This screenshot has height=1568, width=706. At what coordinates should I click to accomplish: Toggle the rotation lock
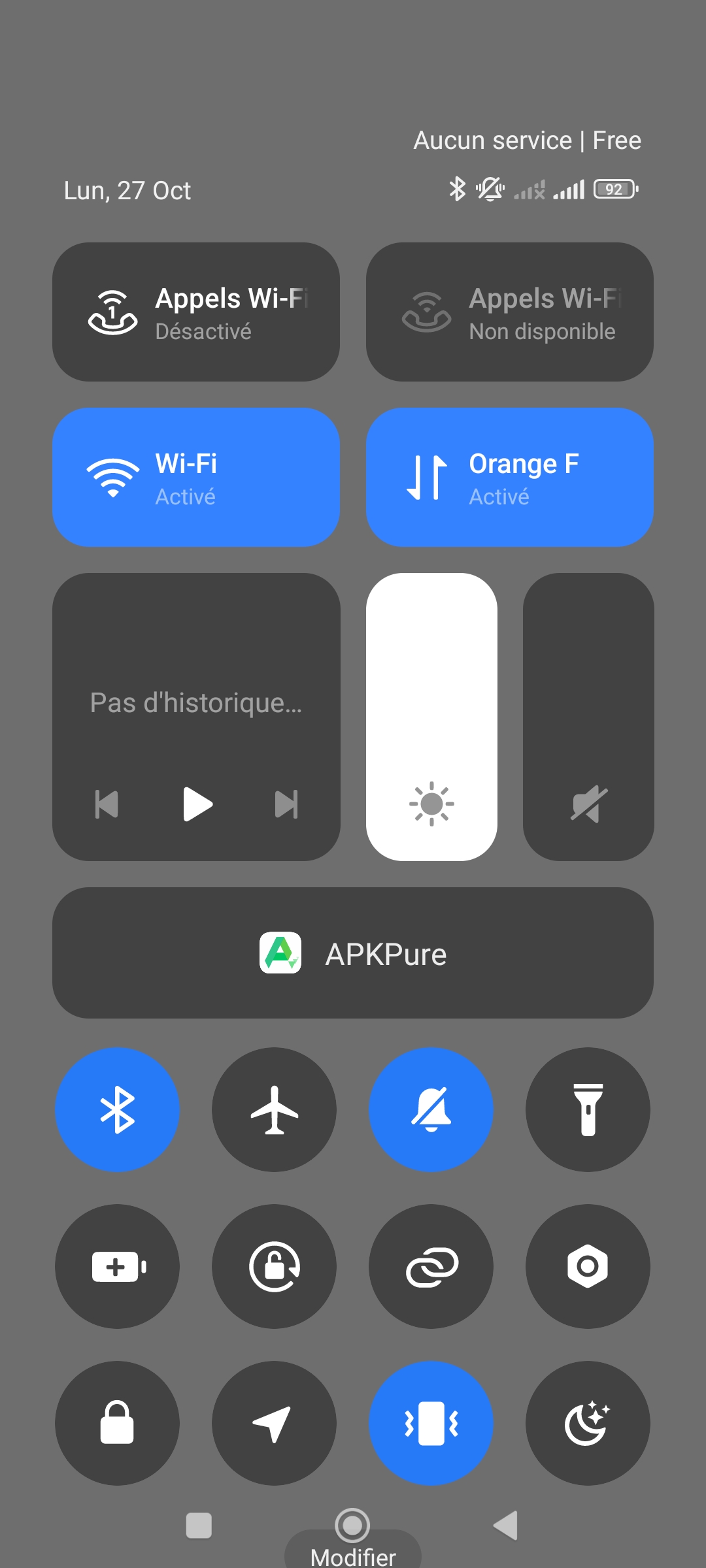pyautogui.click(x=275, y=1267)
